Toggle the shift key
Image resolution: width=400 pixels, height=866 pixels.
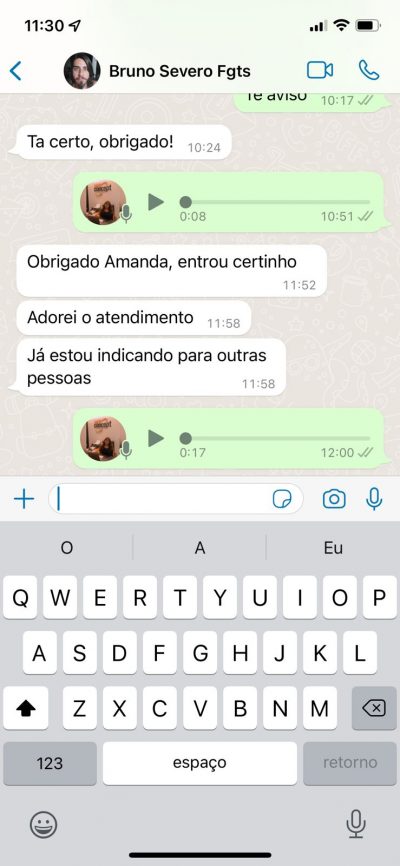click(x=25, y=708)
